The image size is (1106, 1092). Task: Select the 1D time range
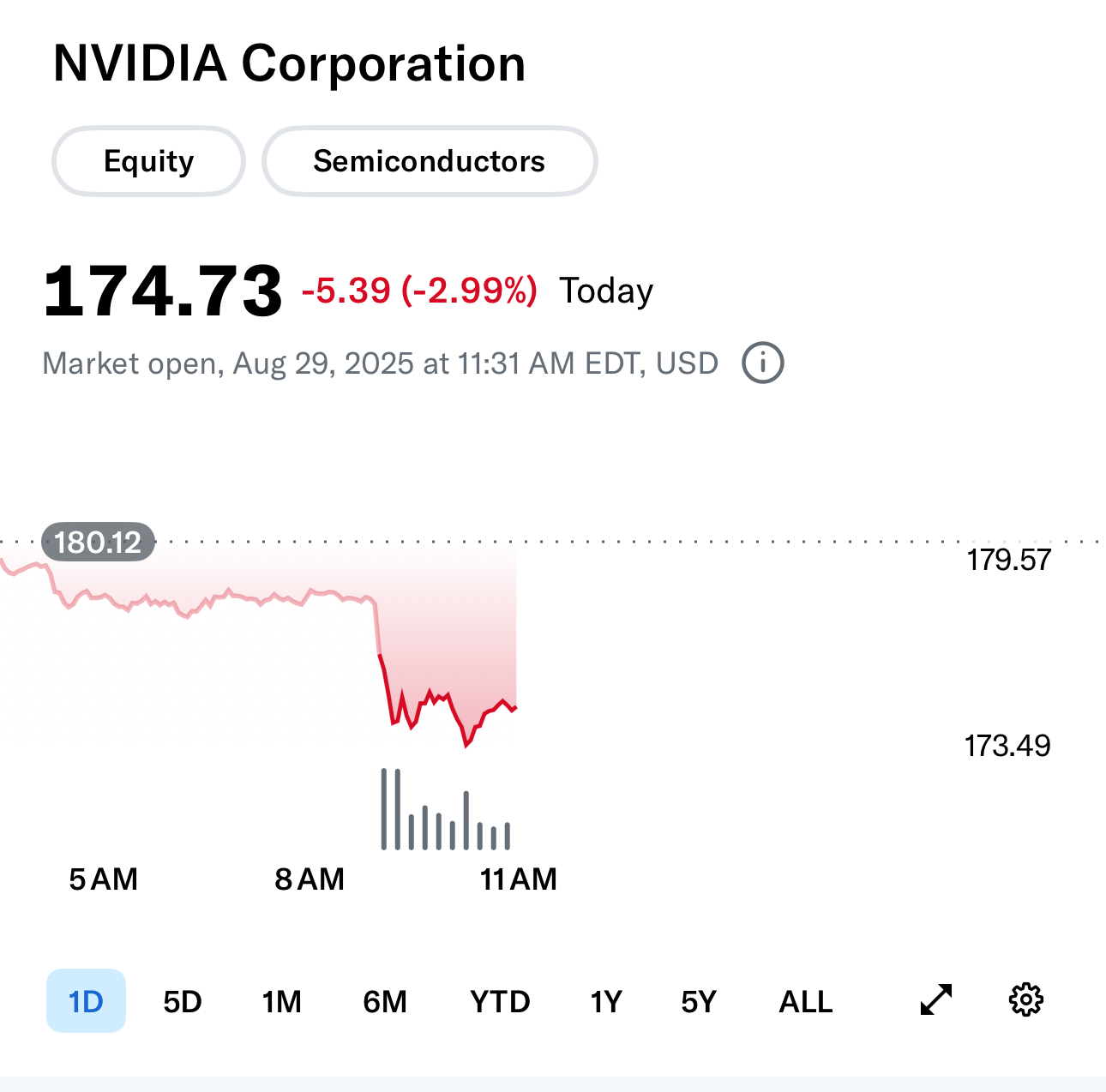pos(86,1000)
